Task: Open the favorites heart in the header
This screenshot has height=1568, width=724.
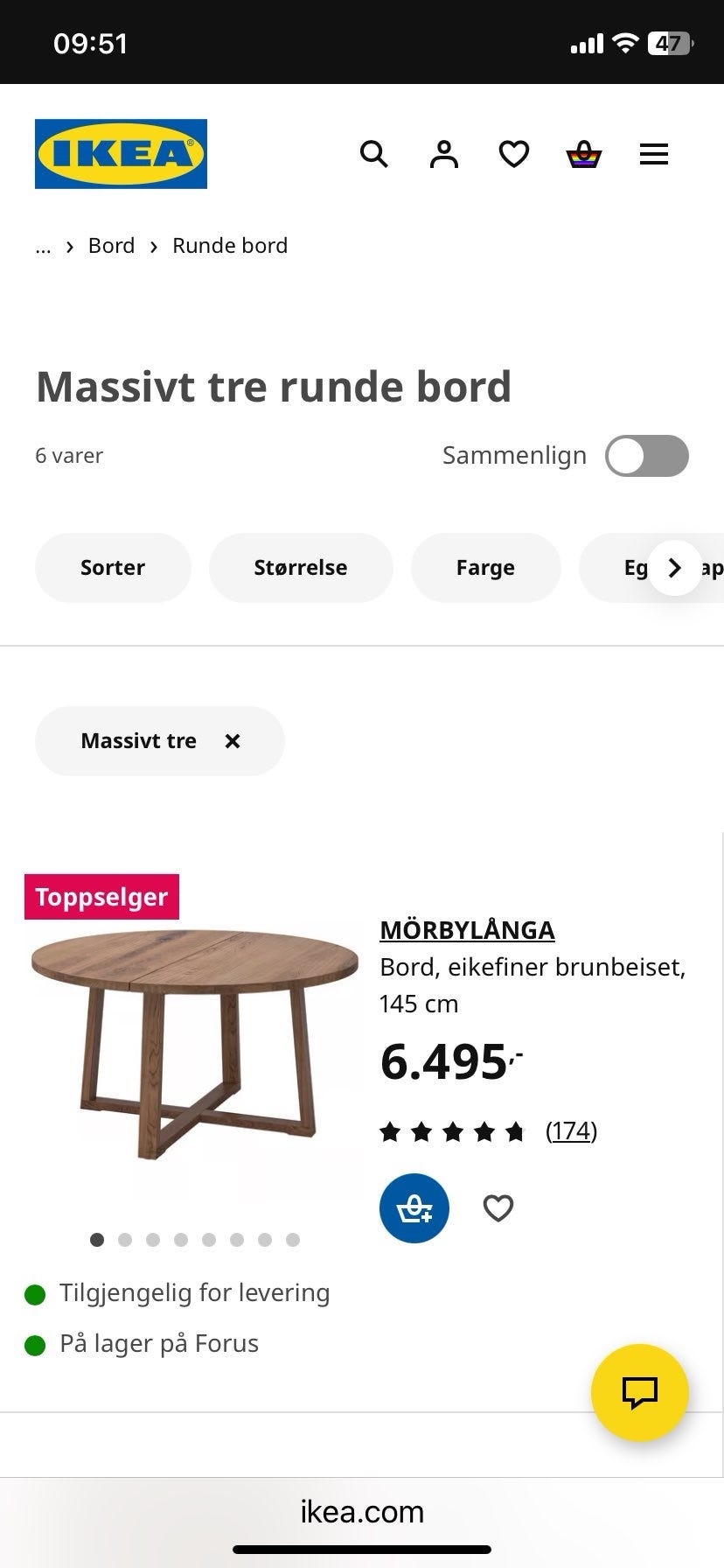Action: click(514, 154)
